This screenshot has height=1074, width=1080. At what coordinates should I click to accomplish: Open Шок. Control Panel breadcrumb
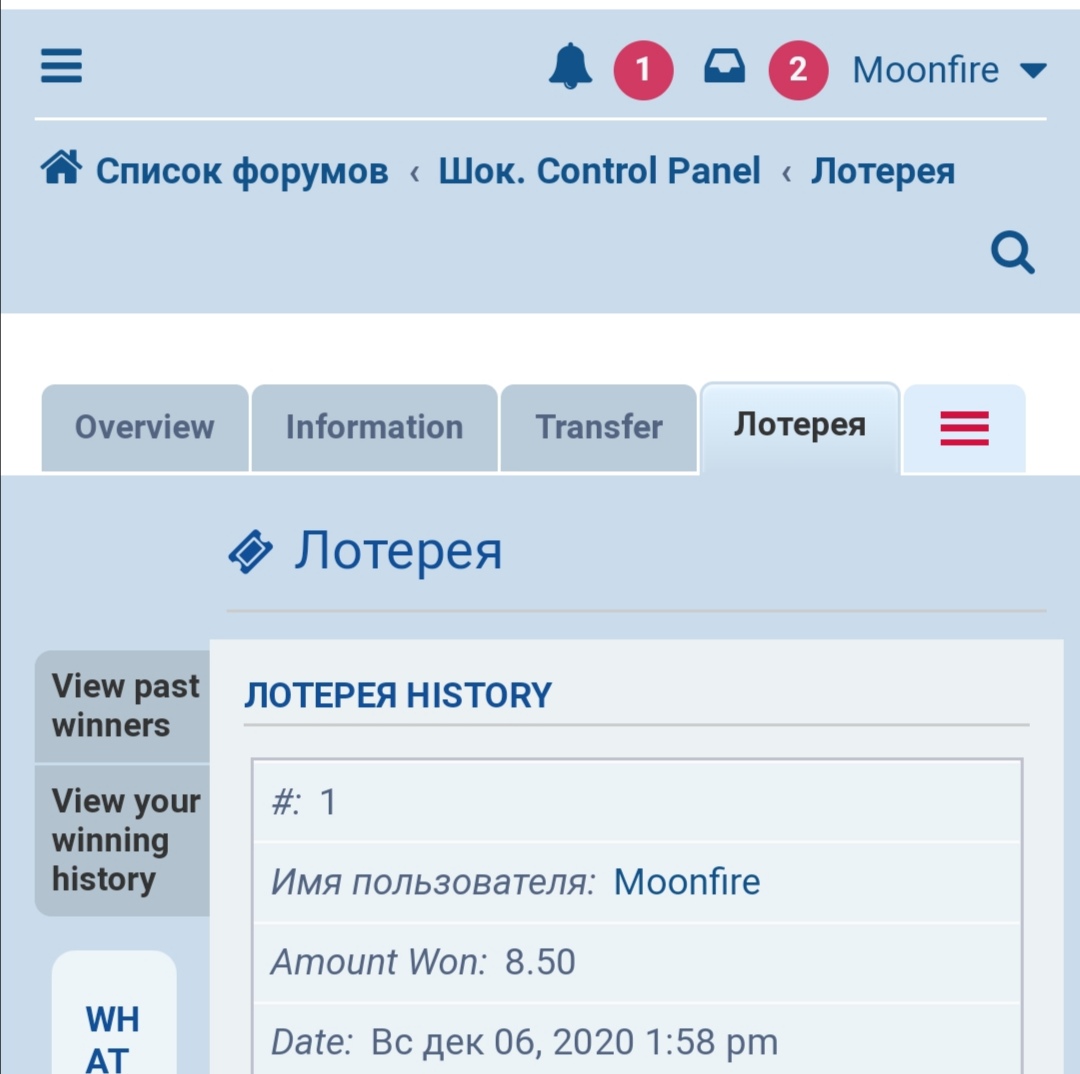(599, 171)
